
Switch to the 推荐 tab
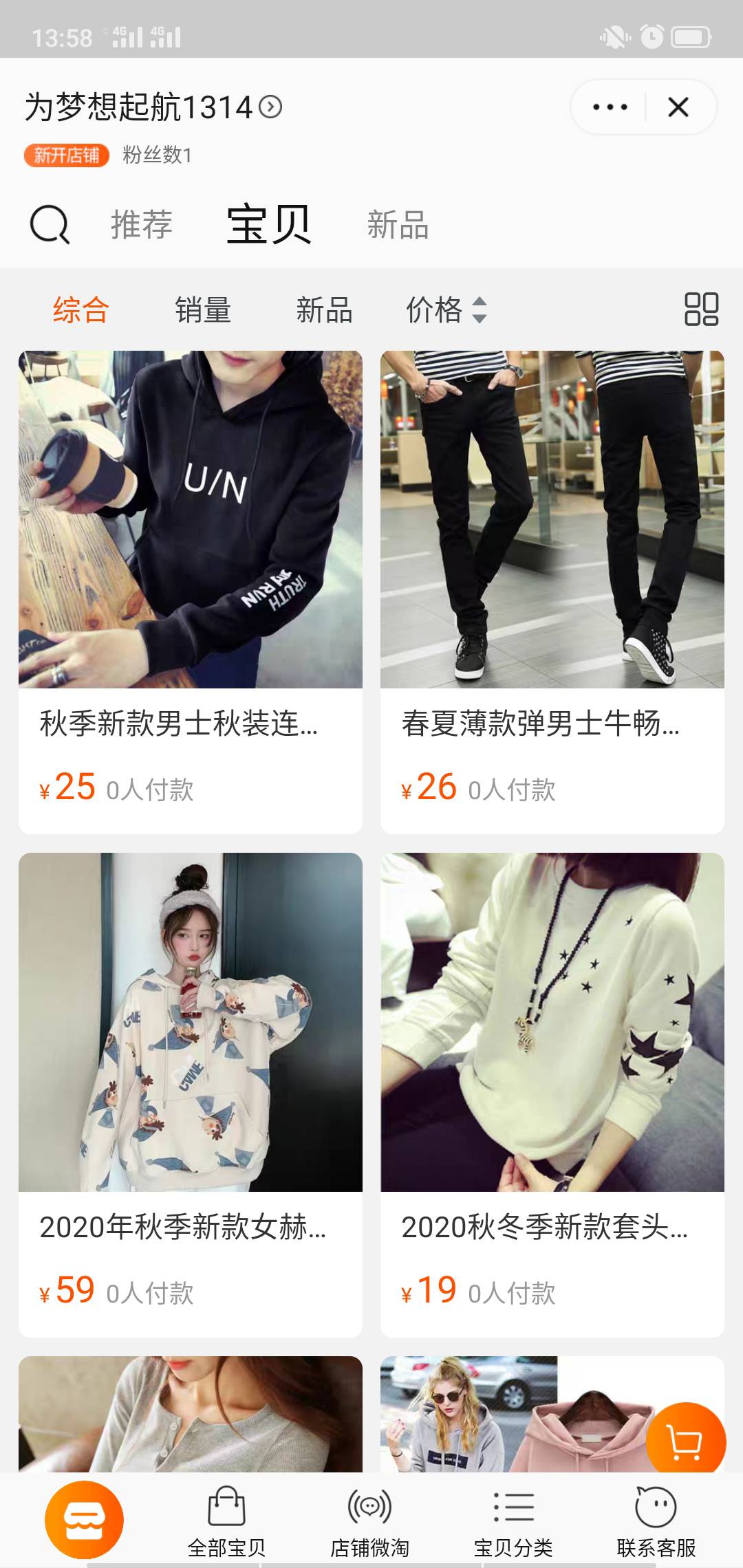pyautogui.click(x=142, y=225)
